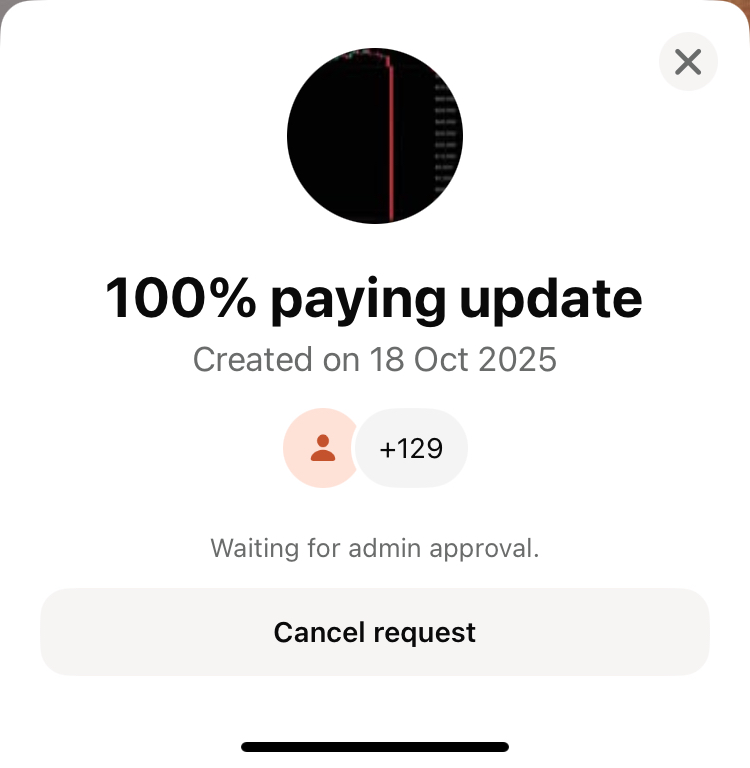Close the group info sheet
750x768 pixels.
coord(688,62)
